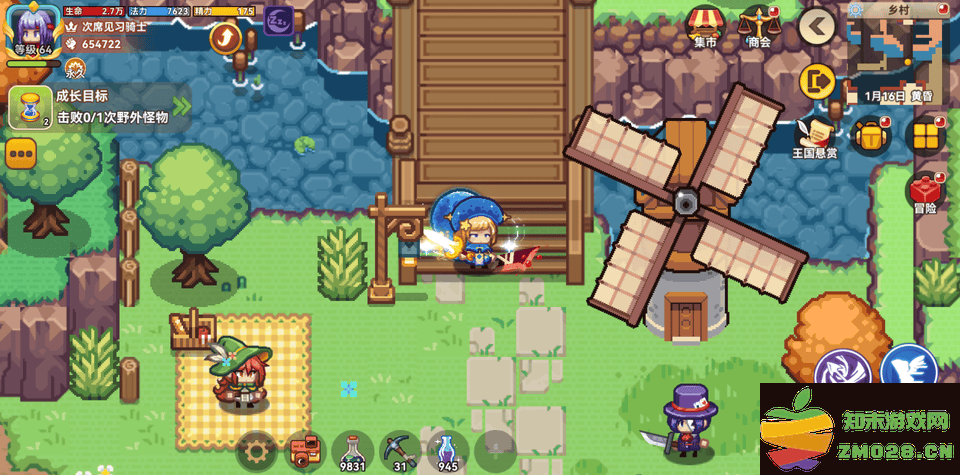Open 王国悬赏 bounty board
Screen dimensions: 960x475
click(x=814, y=136)
